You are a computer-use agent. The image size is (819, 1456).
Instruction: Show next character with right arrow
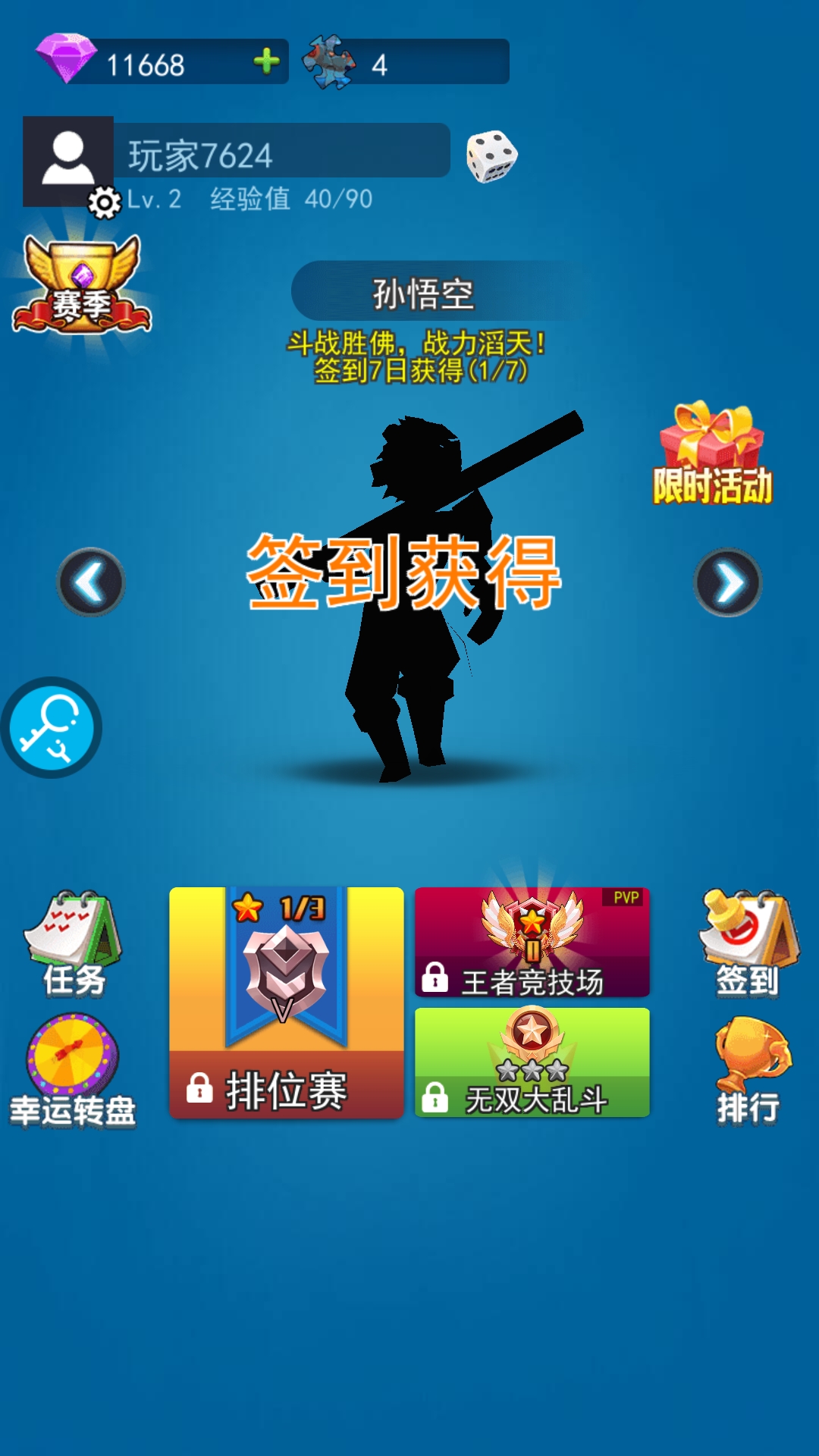pos(728,582)
